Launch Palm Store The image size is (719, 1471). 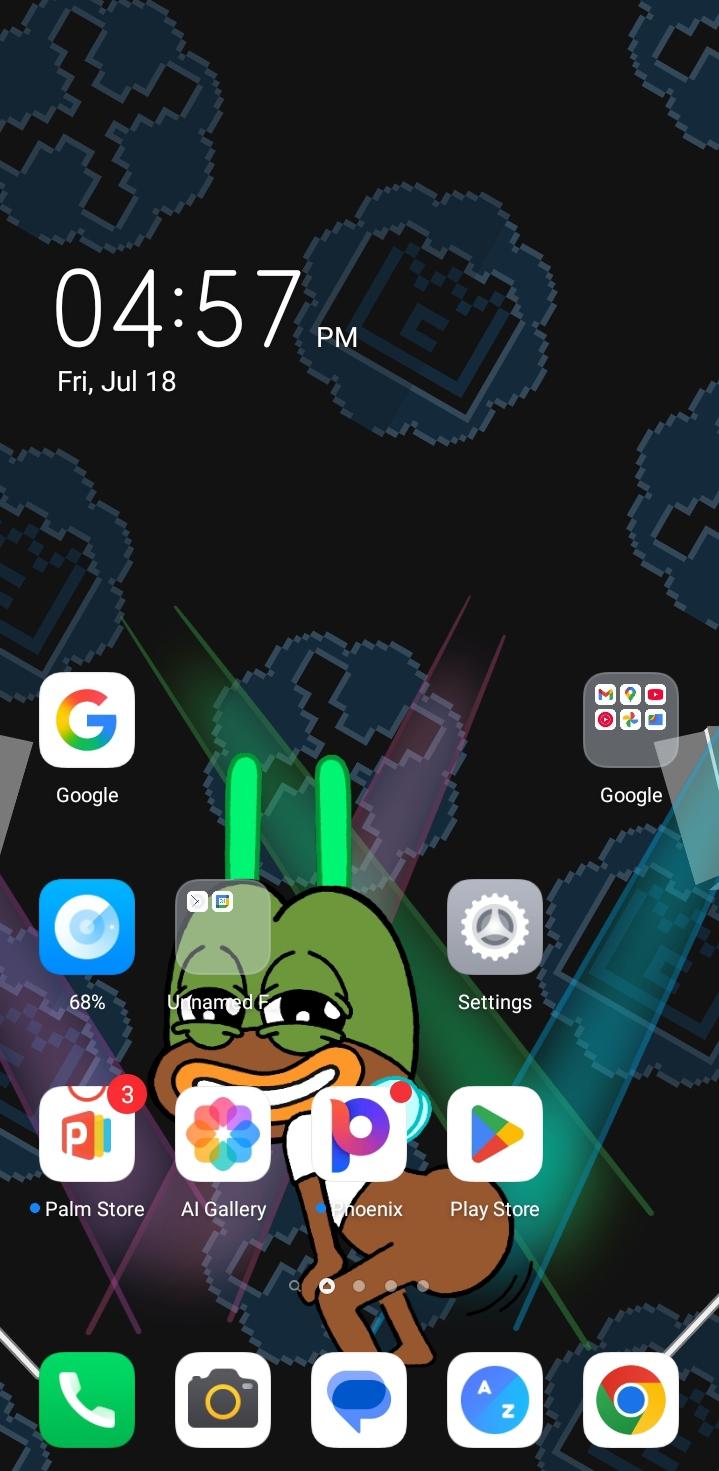[87, 1134]
